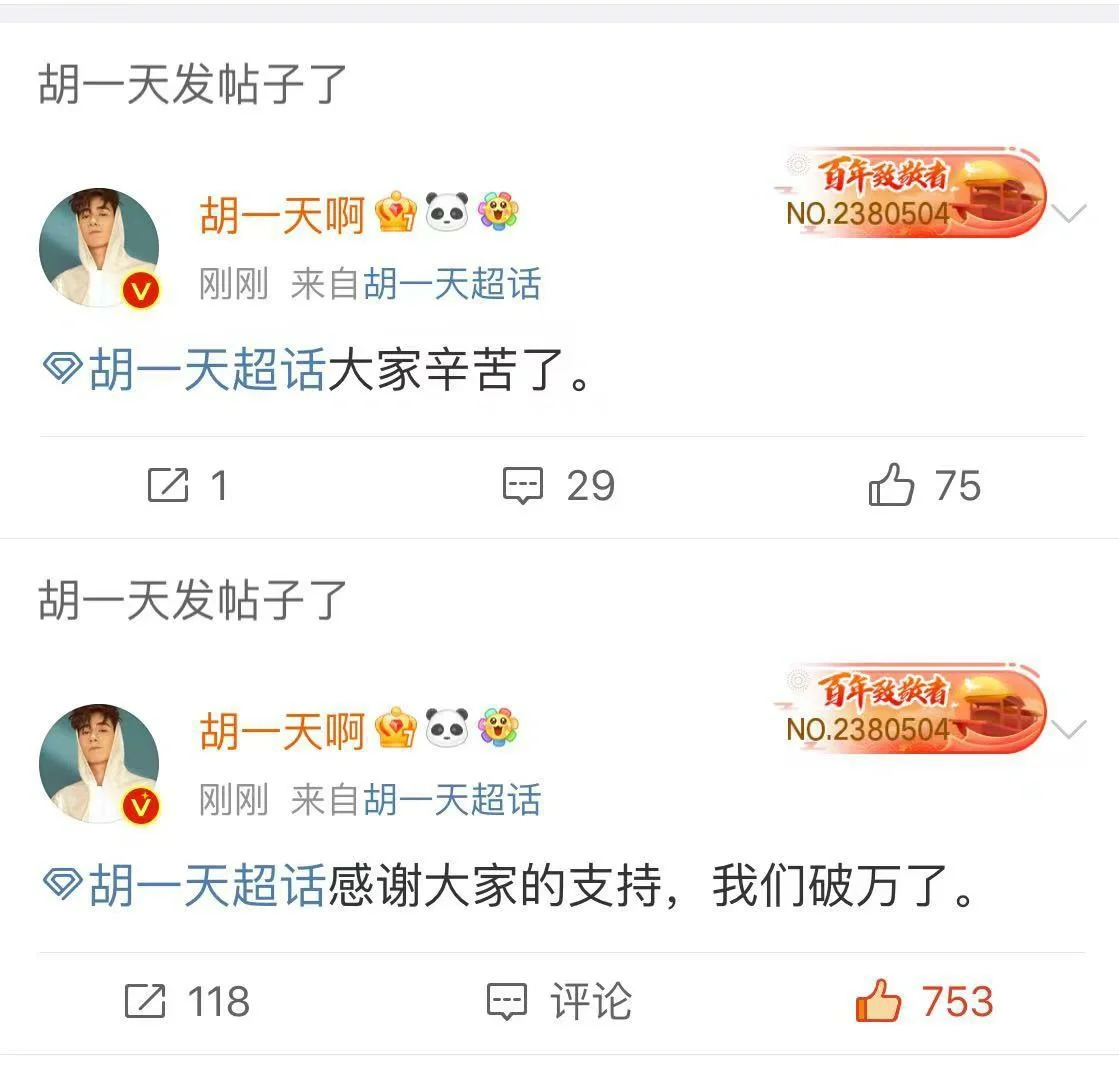The image size is (1119, 1073).
Task: Repost the 大家辛苦了 post
Action: pos(189,486)
